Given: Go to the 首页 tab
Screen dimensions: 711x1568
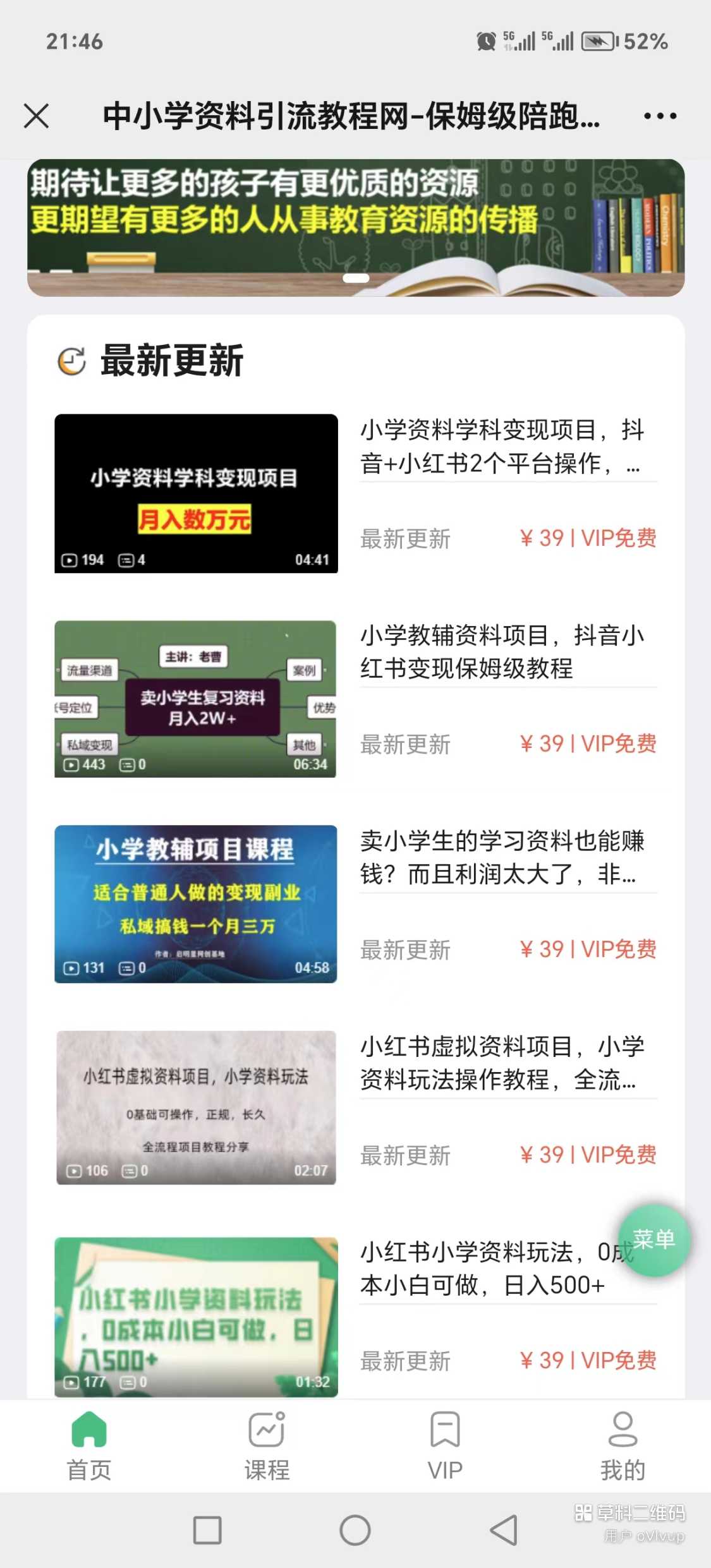Looking at the screenshot, I should coord(89,1447).
